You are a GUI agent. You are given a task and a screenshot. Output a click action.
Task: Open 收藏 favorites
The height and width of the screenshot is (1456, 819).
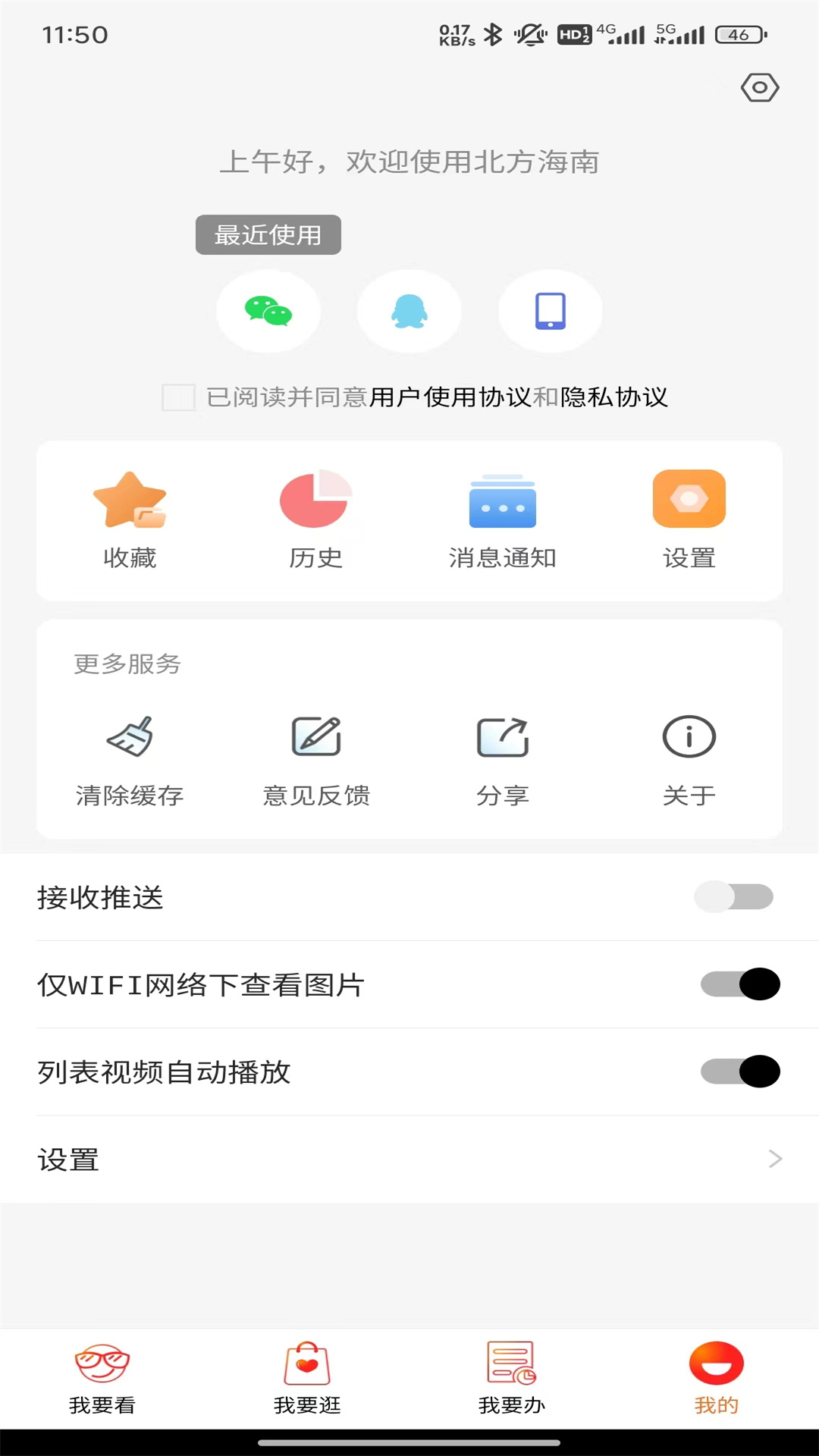[130, 519]
